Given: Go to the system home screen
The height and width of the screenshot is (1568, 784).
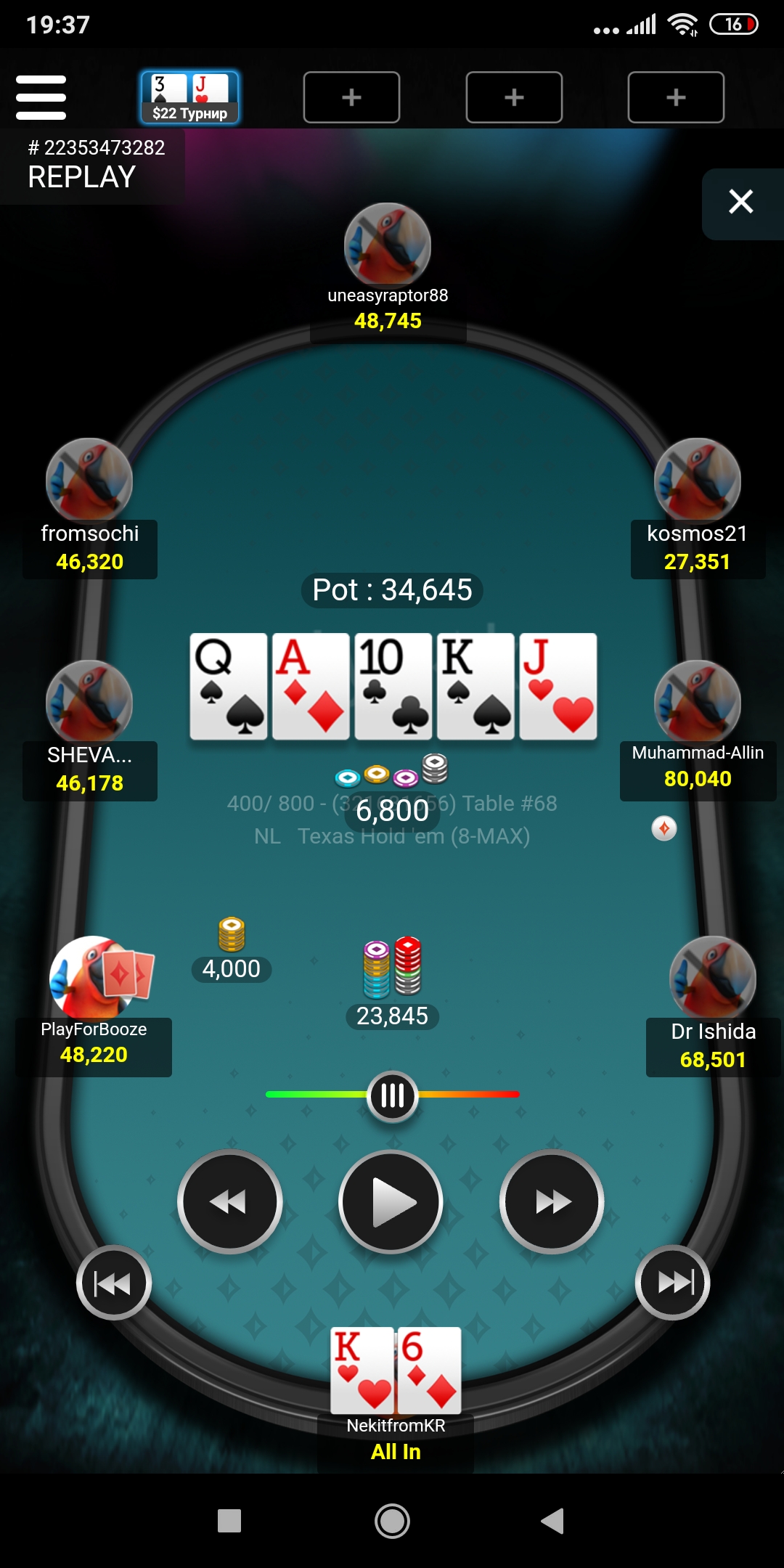Looking at the screenshot, I should [x=392, y=1521].
